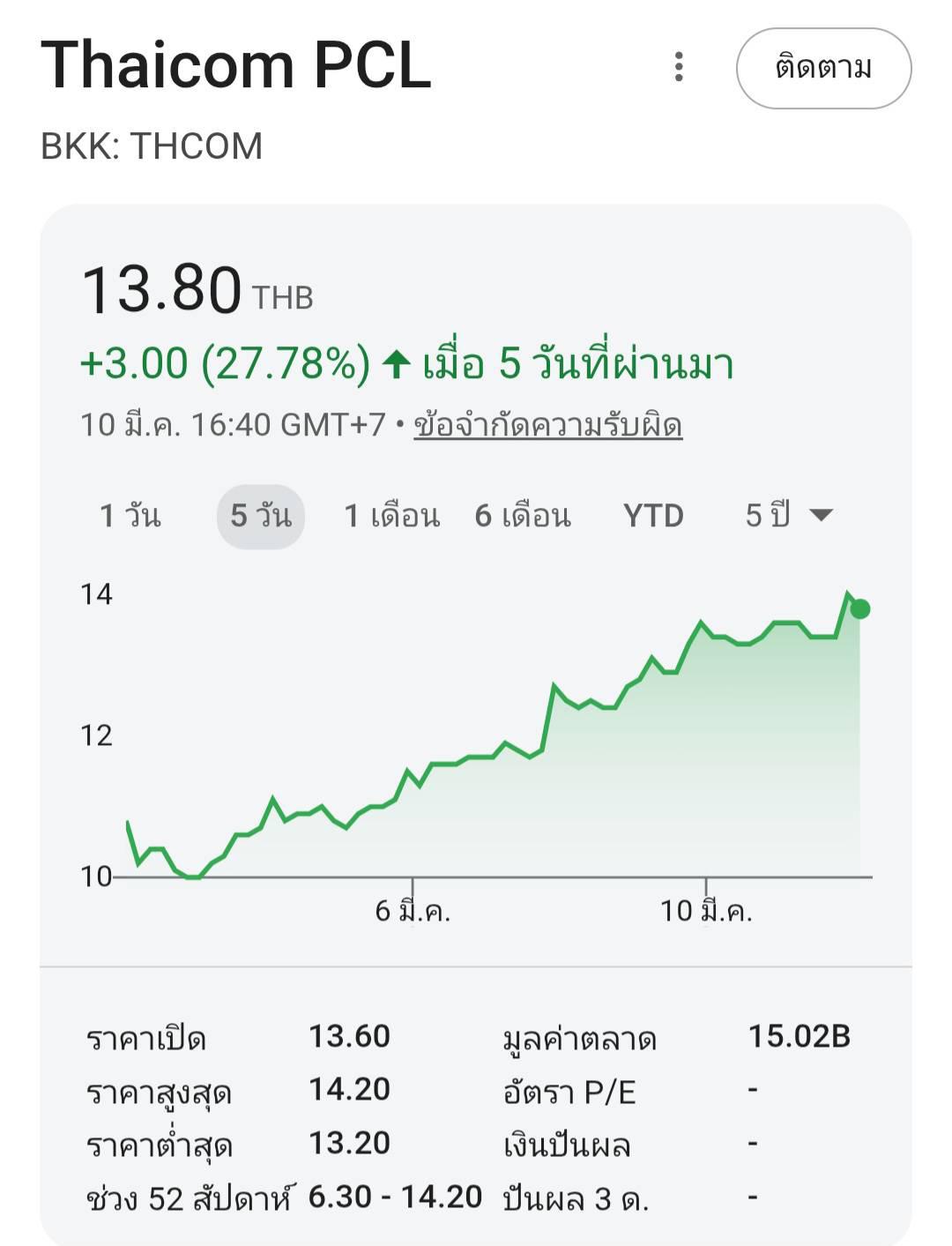This screenshot has width=952, height=1246.
Task: Follow Thaicom PCL with ติดตาม button
Action: pos(823,69)
